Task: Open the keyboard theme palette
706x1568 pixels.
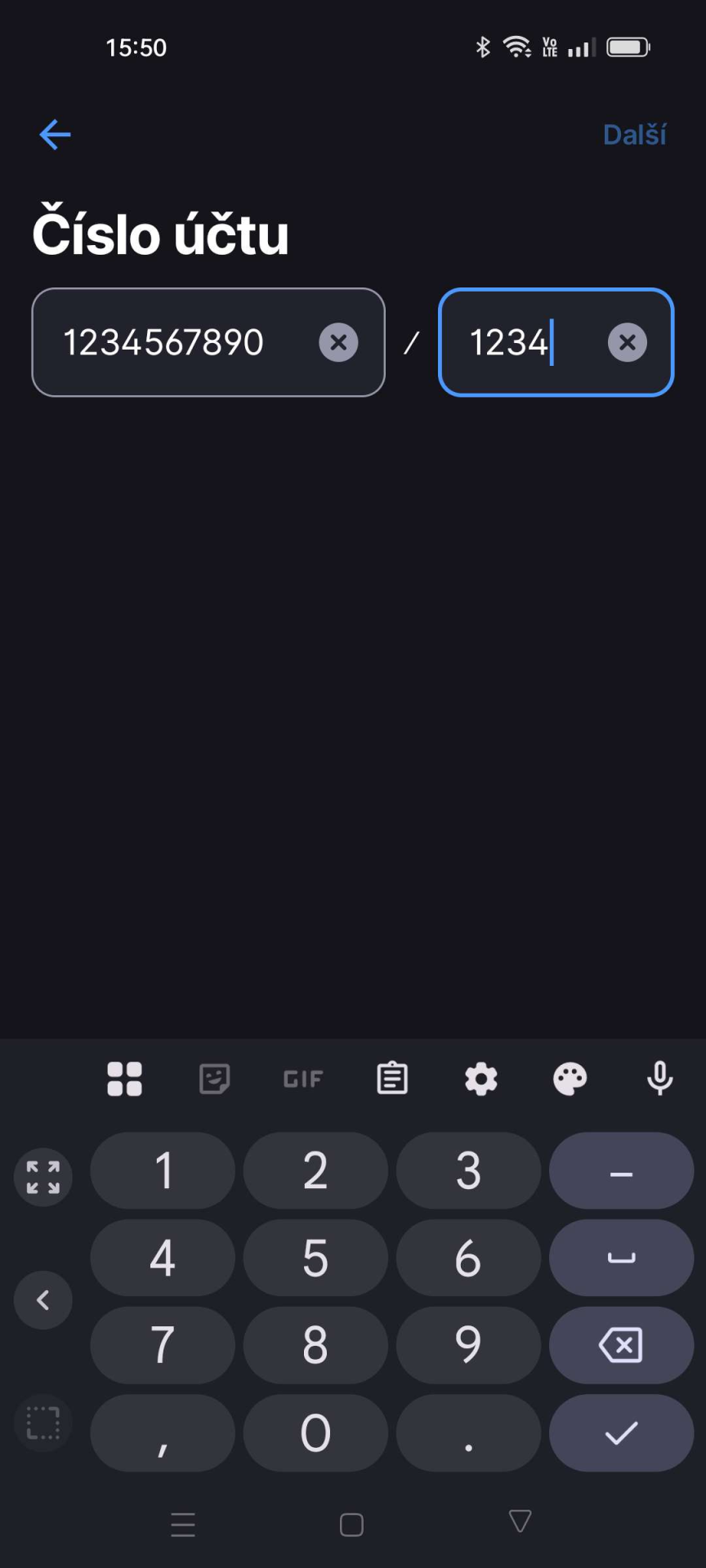Action: 570,1078
